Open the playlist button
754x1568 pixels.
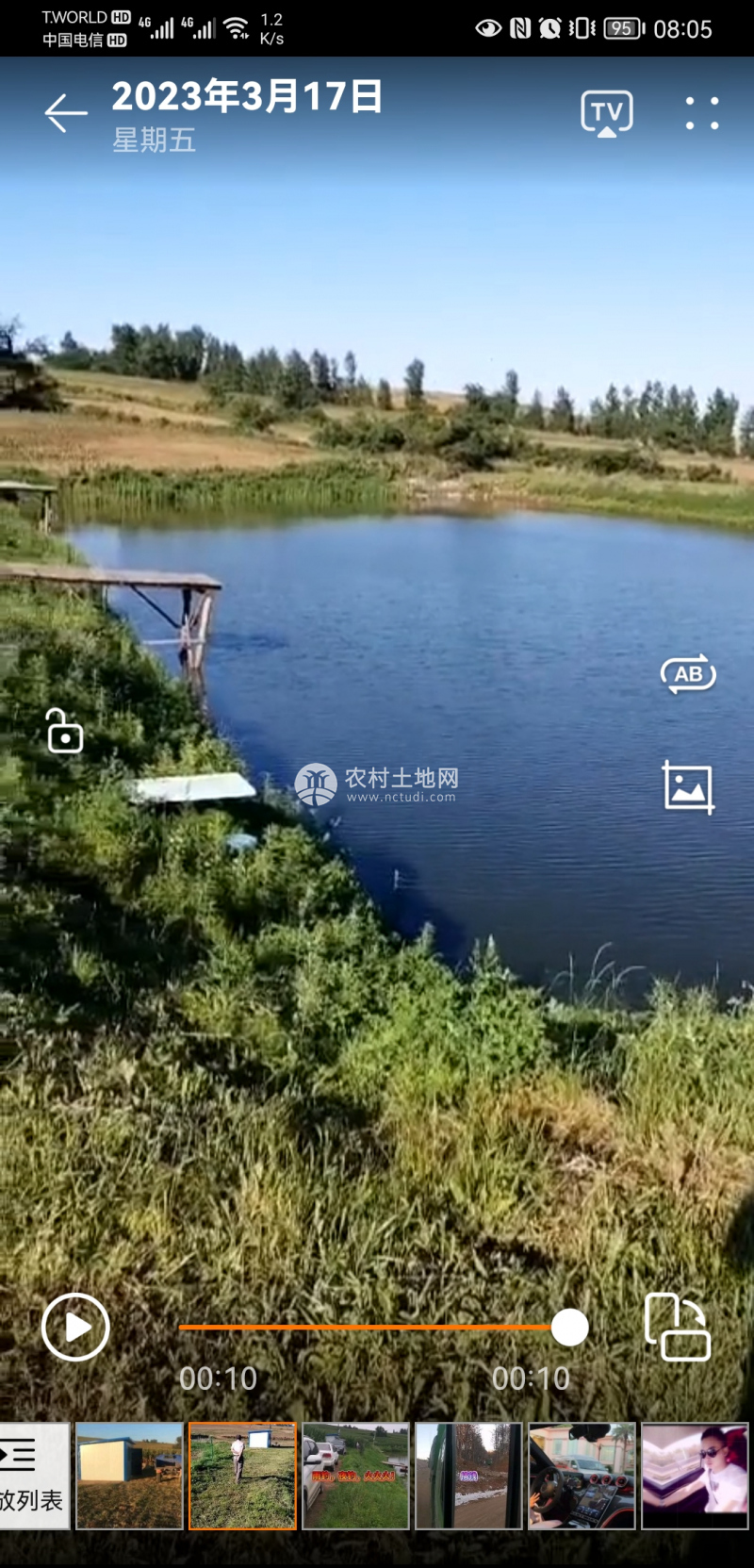tap(33, 1476)
